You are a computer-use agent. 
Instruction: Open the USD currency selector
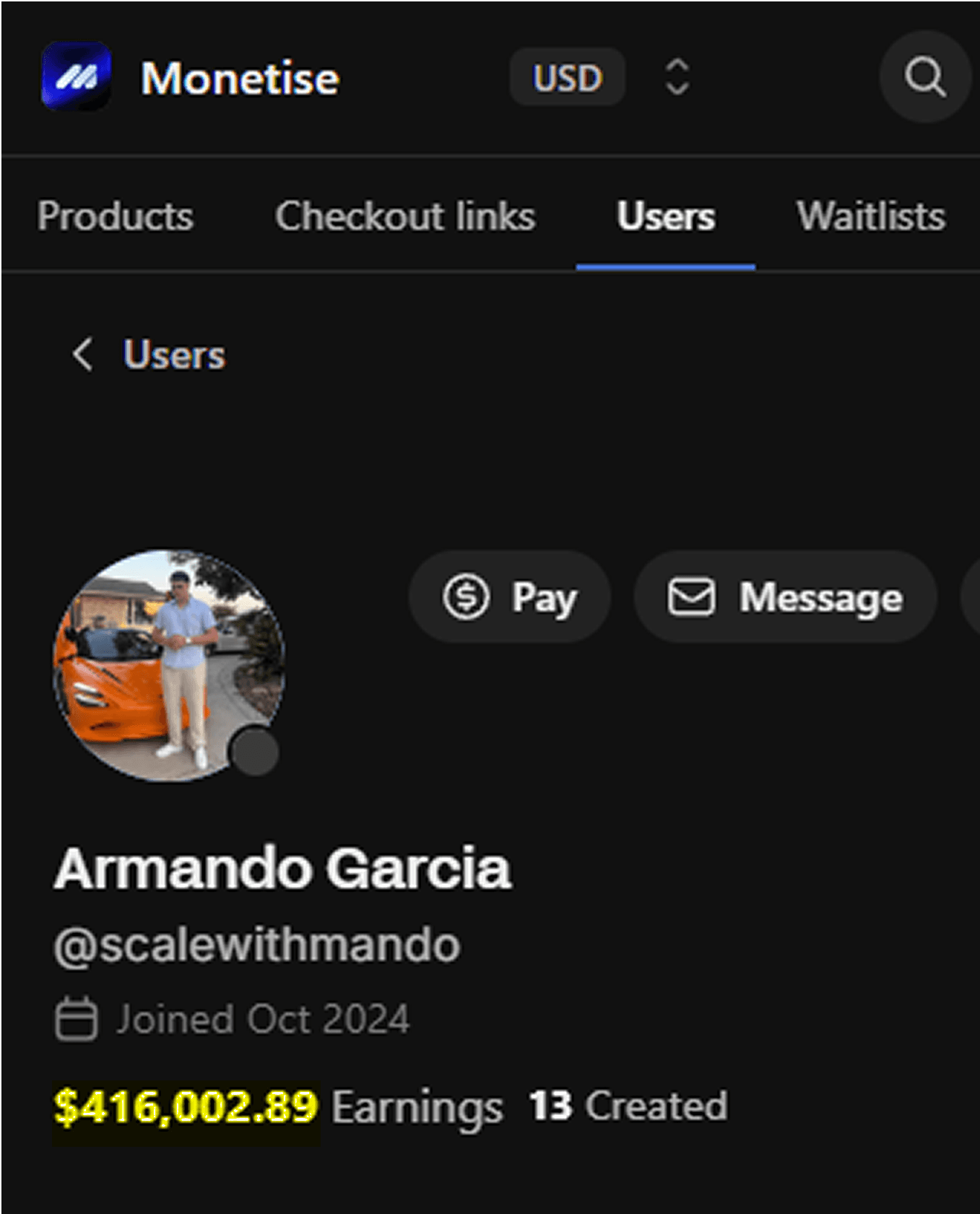point(602,77)
